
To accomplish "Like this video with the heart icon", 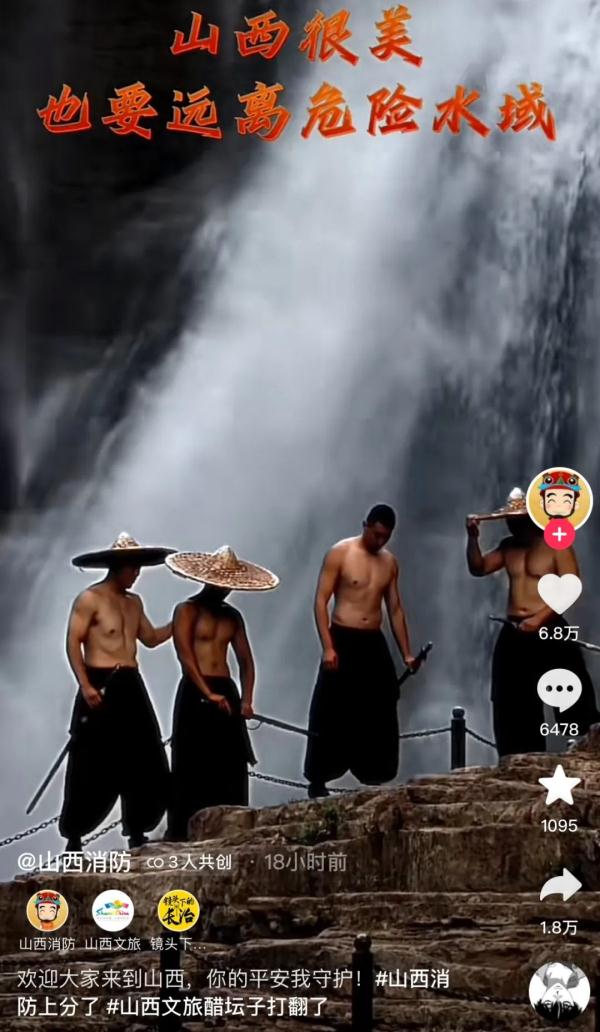I will point(559,594).
